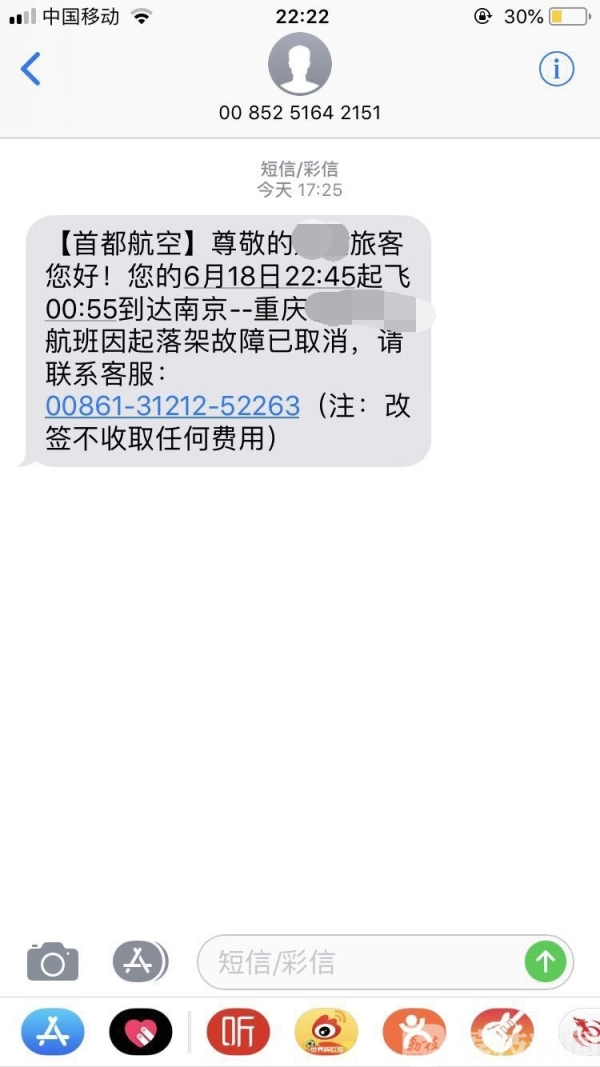Open the heart Digital Touch app
This screenshot has height=1067, width=600.
pyautogui.click(x=141, y=1032)
